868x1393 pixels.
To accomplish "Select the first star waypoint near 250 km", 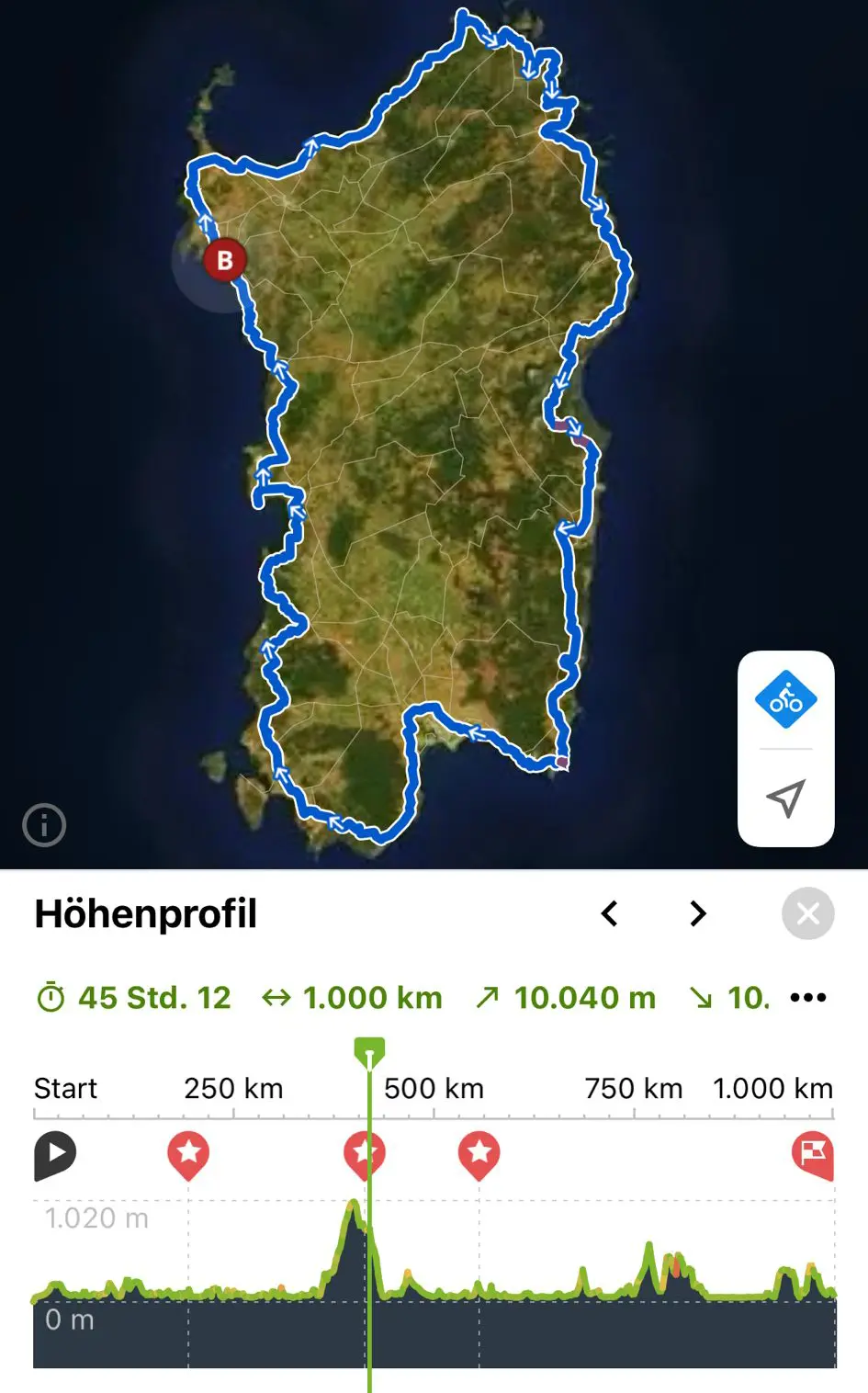I will click(188, 1154).
